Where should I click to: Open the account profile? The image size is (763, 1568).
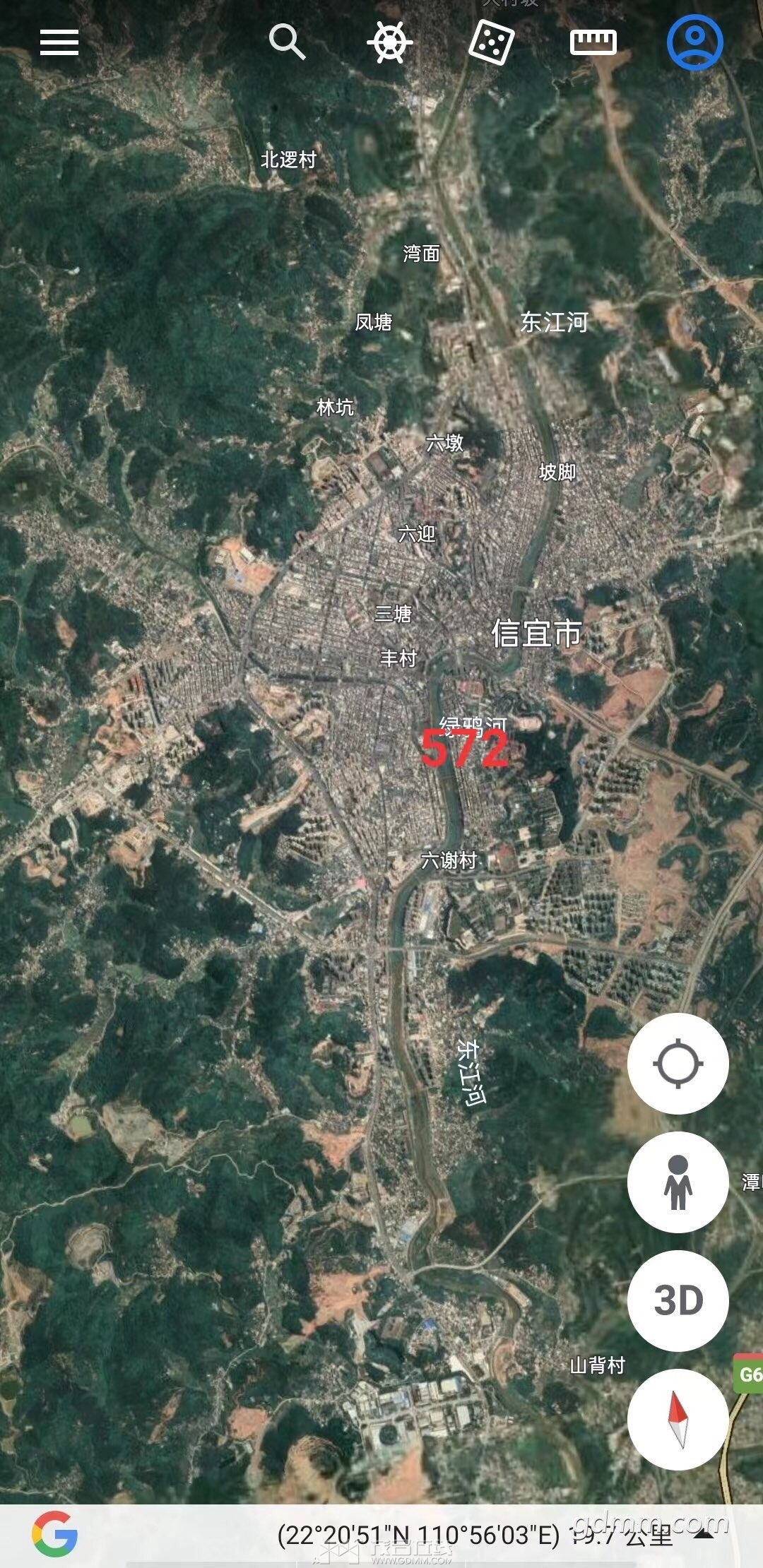(695, 42)
